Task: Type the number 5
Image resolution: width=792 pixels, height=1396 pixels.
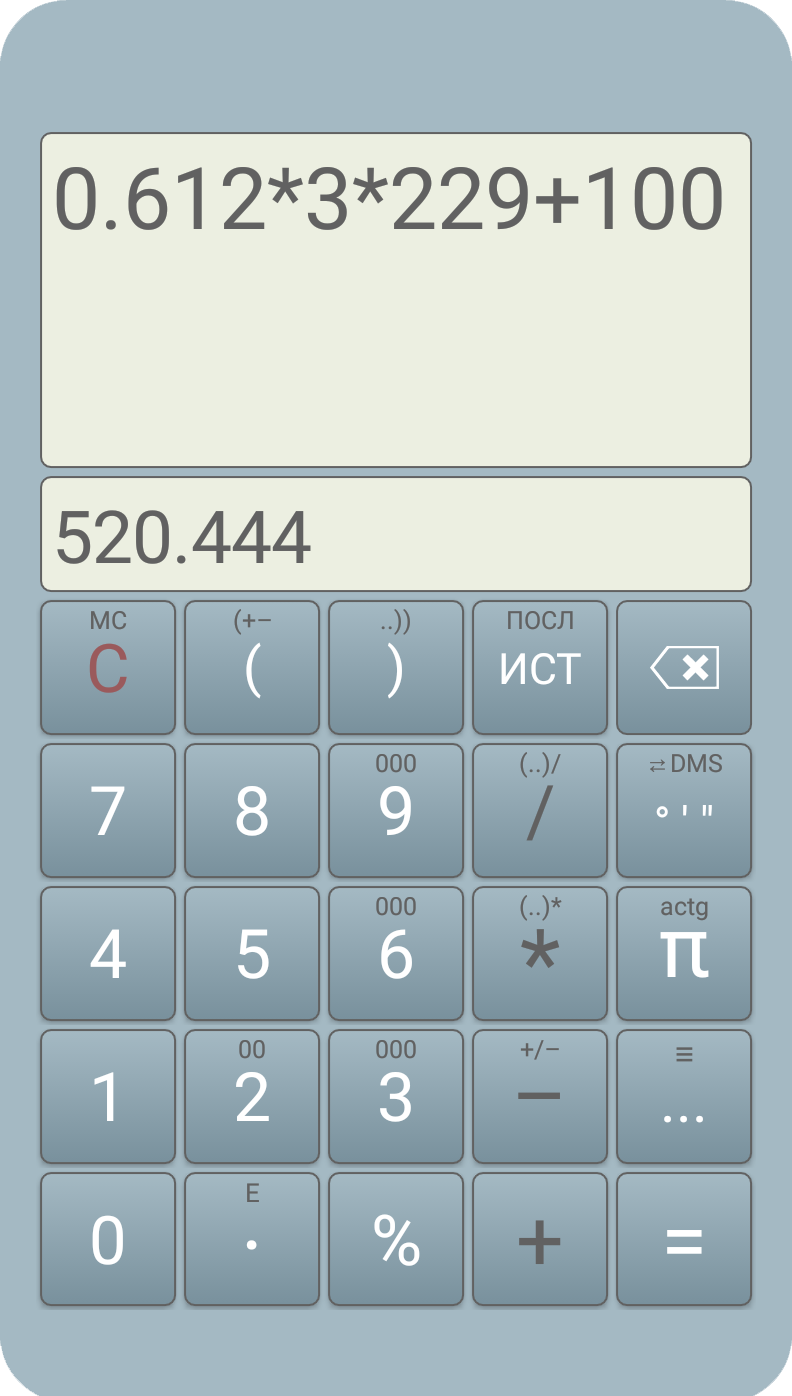Action: pos(252,953)
